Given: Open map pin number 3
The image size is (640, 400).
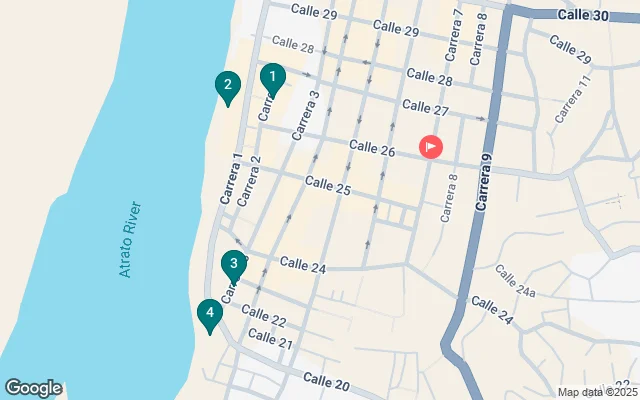Looking at the screenshot, I should click(x=233, y=265).
